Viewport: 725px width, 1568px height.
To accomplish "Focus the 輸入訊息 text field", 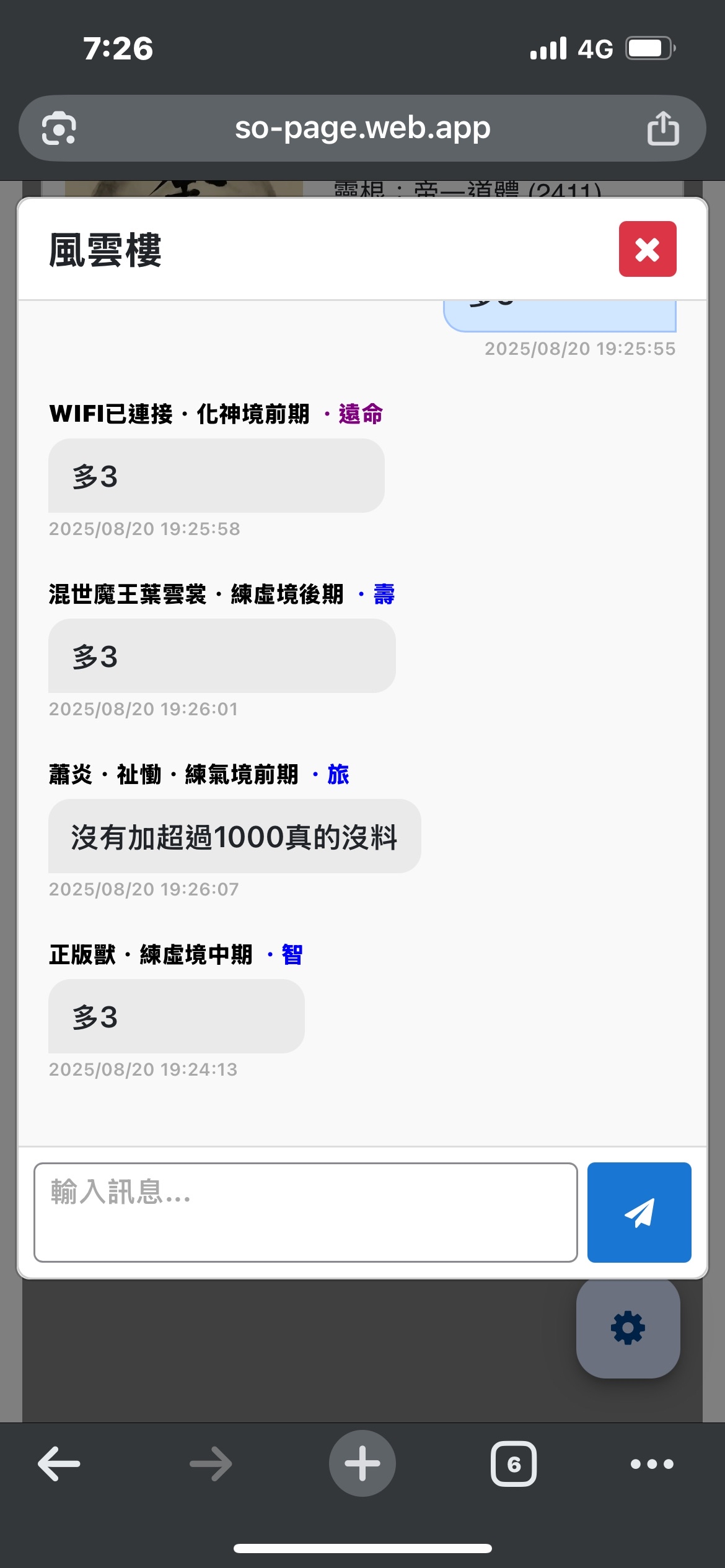I will coord(305,1212).
